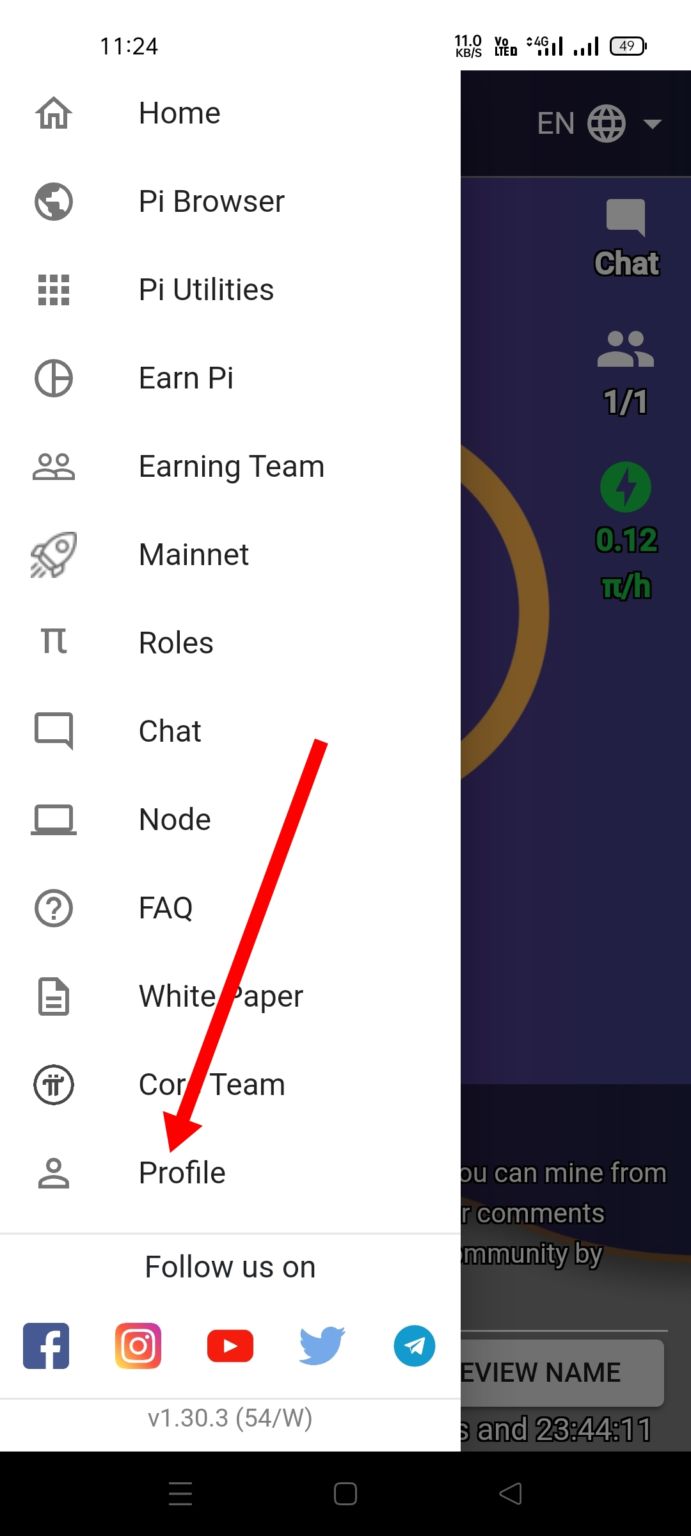Open the Node page
The height and width of the screenshot is (1536, 691).
tap(175, 819)
